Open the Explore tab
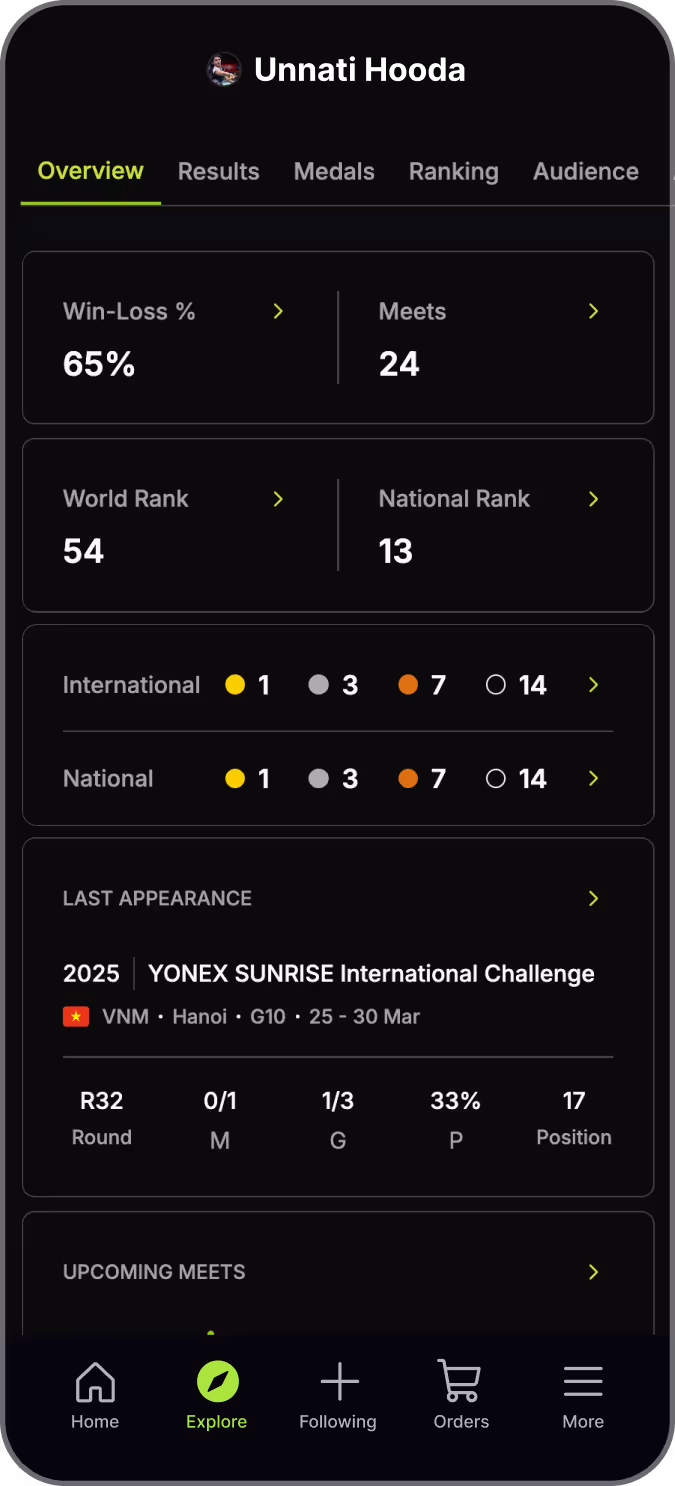This screenshot has height=1486, width=675. coord(216,1396)
